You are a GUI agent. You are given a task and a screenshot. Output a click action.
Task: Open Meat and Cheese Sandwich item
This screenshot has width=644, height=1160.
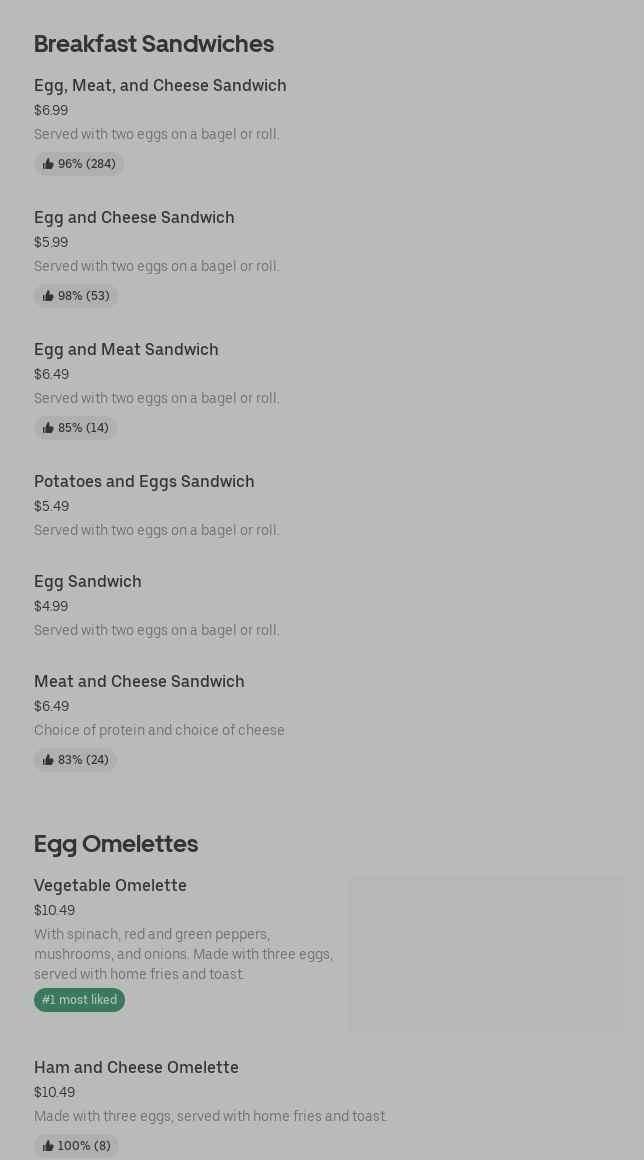click(139, 682)
